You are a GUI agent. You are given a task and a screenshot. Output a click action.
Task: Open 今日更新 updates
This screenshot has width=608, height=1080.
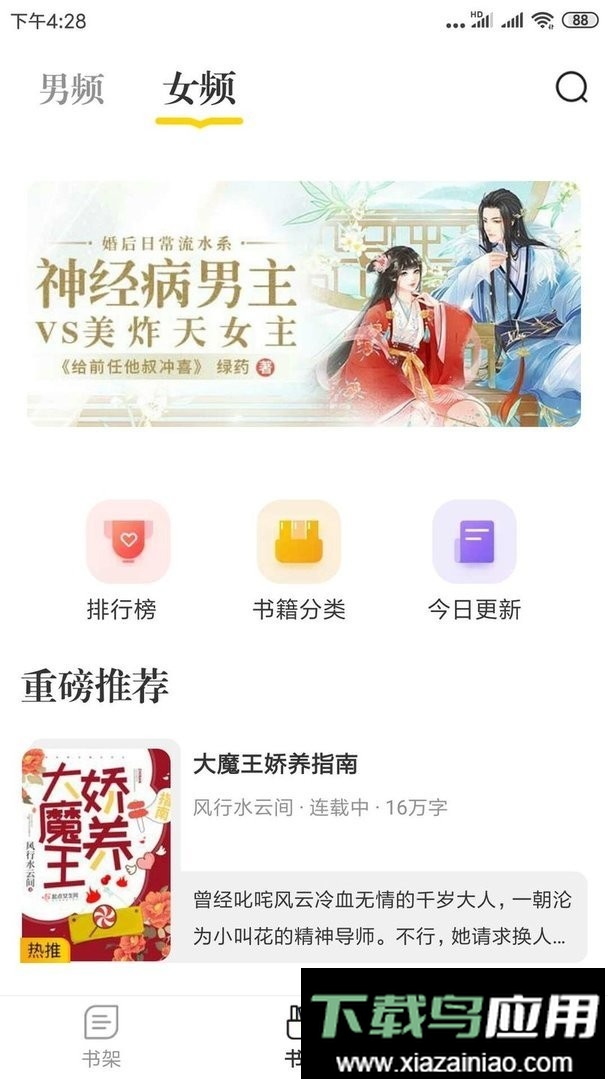coord(473,560)
